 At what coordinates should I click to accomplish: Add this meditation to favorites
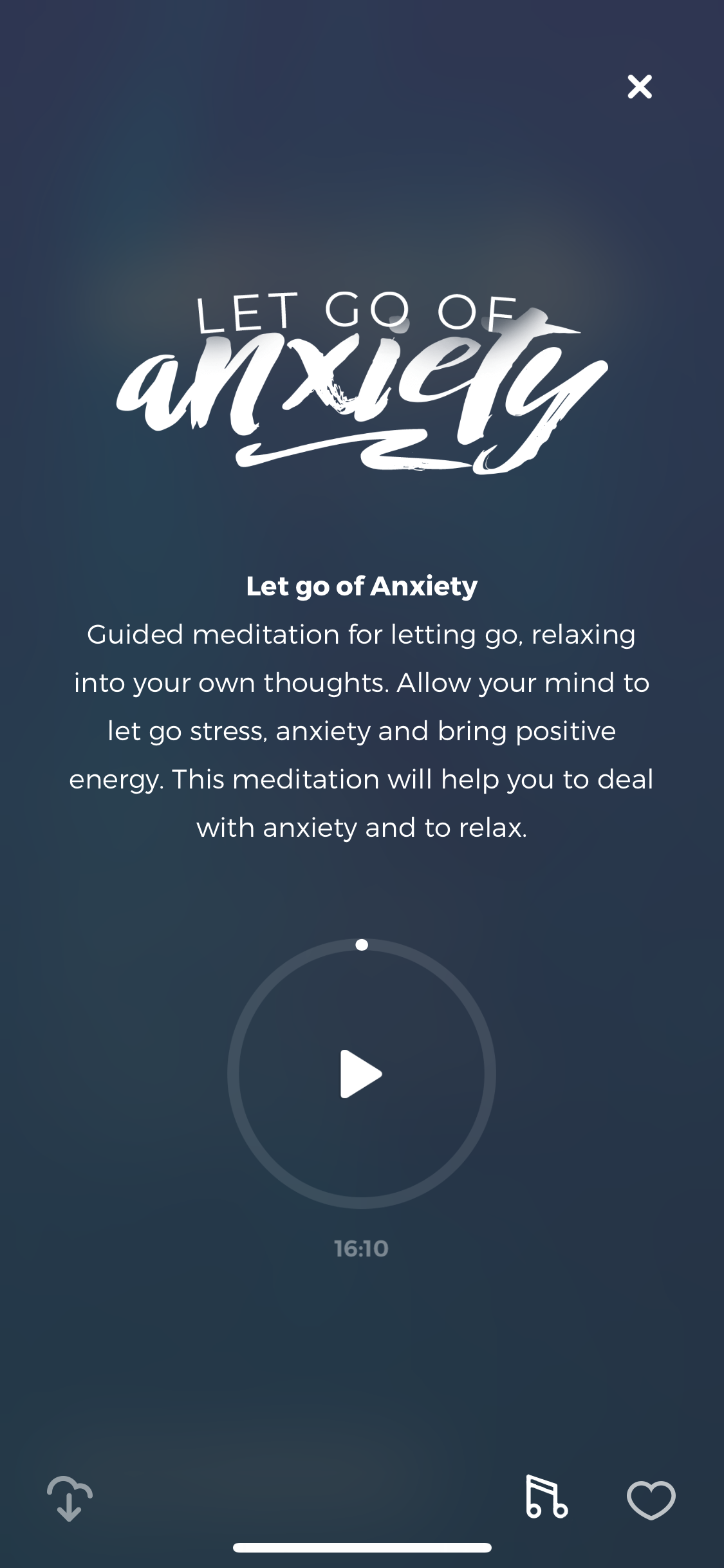coord(651,1500)
